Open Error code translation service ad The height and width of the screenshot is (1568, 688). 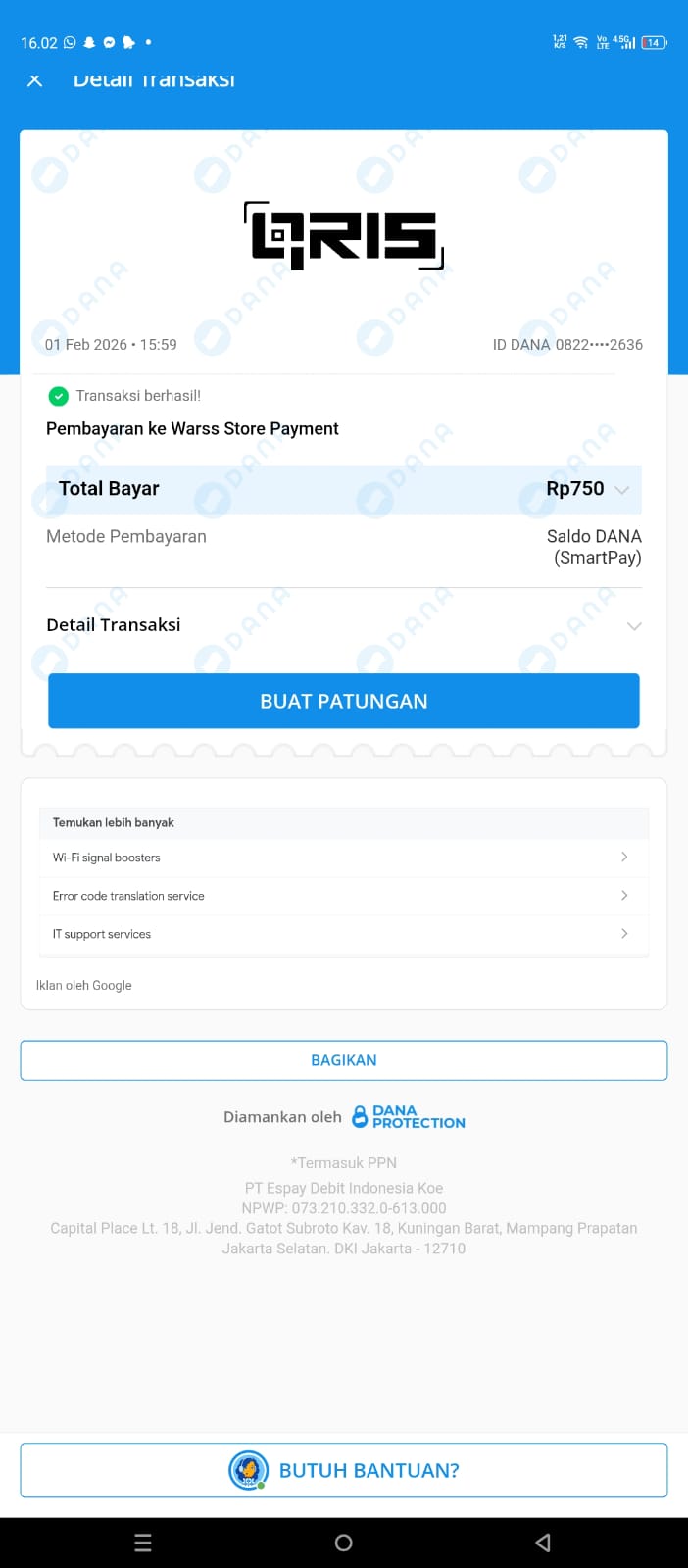point(343,896)
